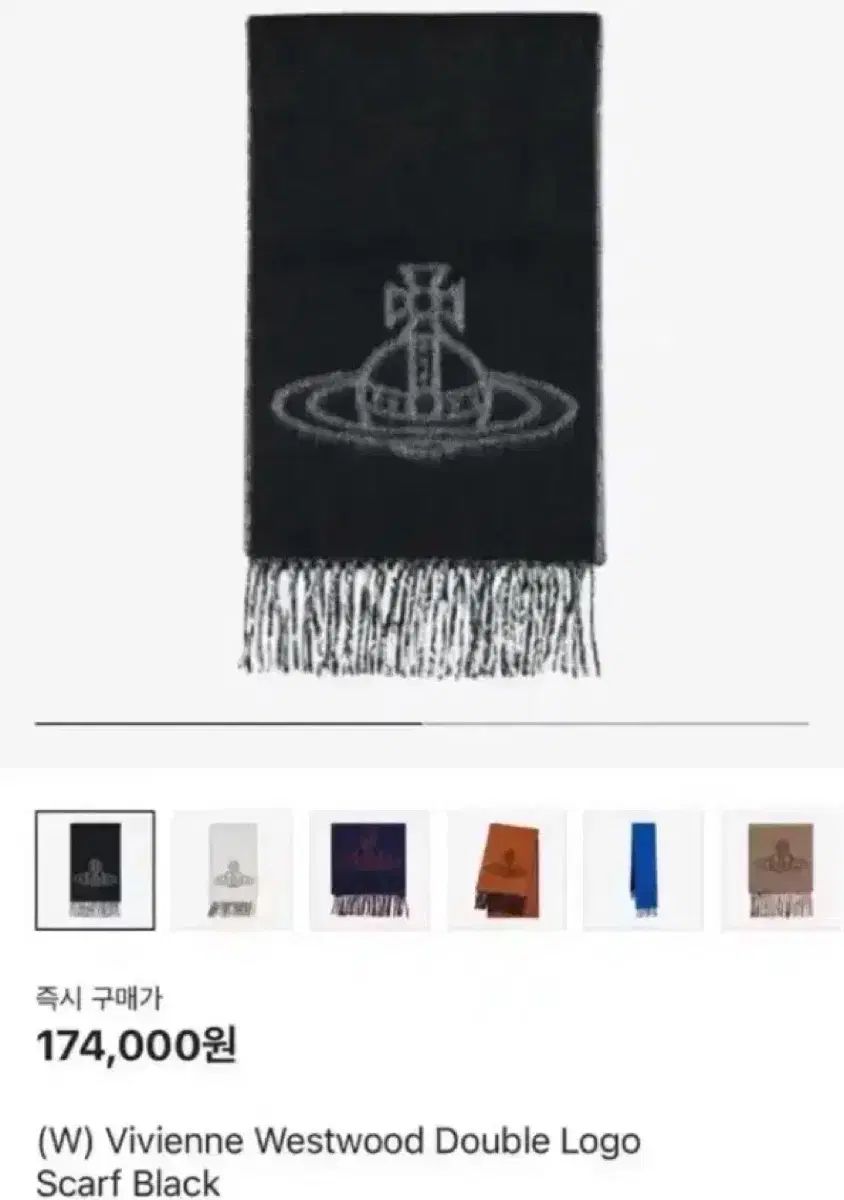Image resolution: width=844 pixels, height=1200 pixels.
Task: View the white scarf variant
Action: click(232, 869)
